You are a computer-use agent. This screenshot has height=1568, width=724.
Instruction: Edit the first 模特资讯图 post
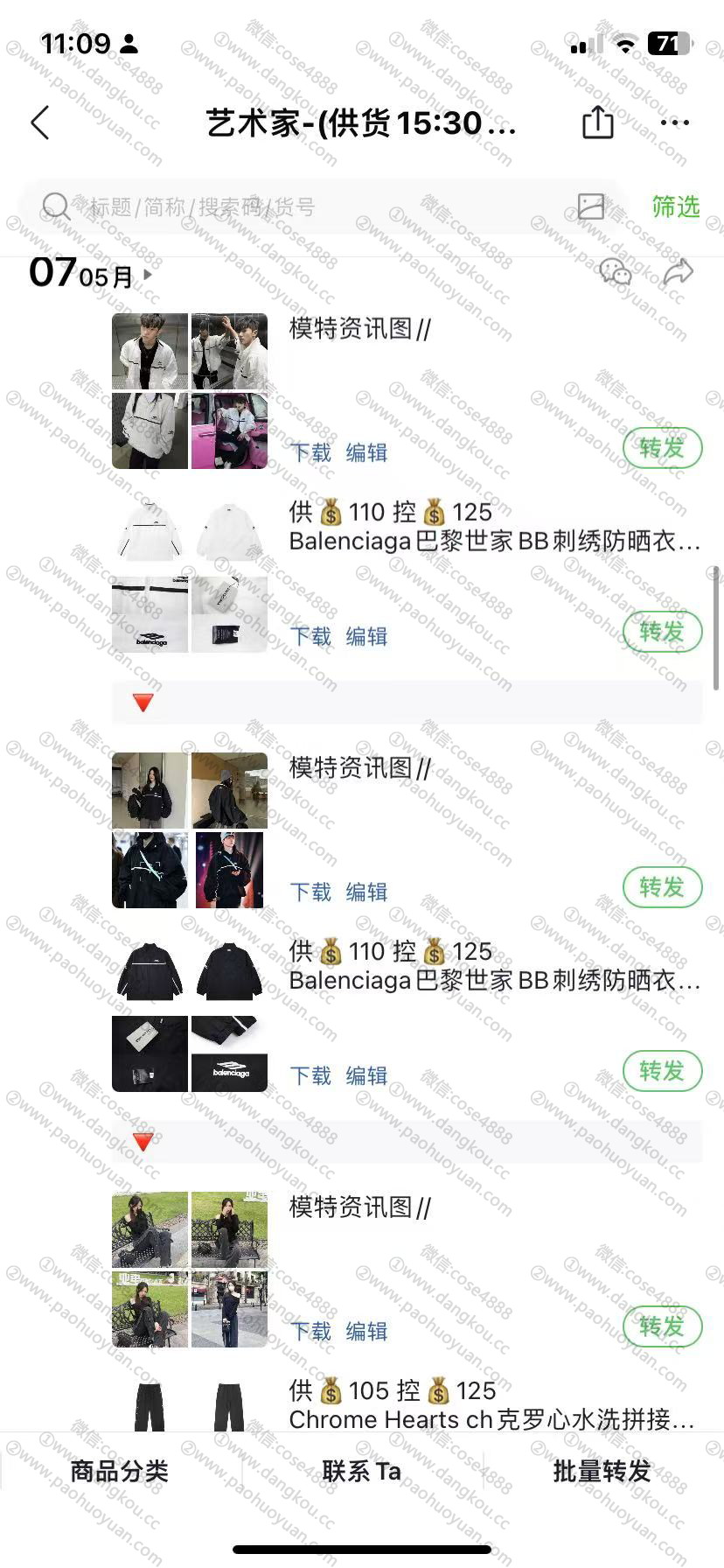point(366,452)
